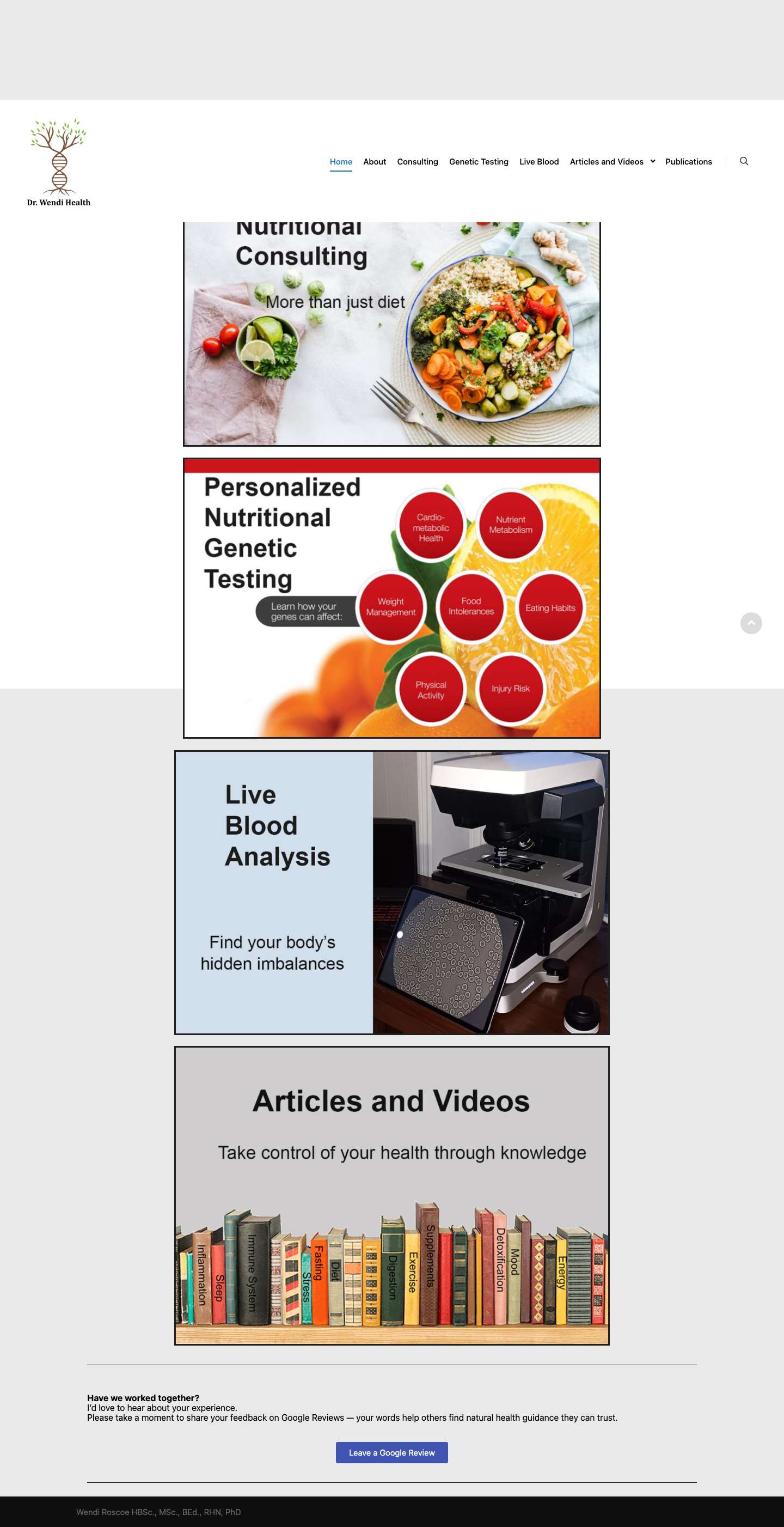Screen dimensions: 784x1527
Task: Click the Weight Management red circle
Action: (391, 607)
